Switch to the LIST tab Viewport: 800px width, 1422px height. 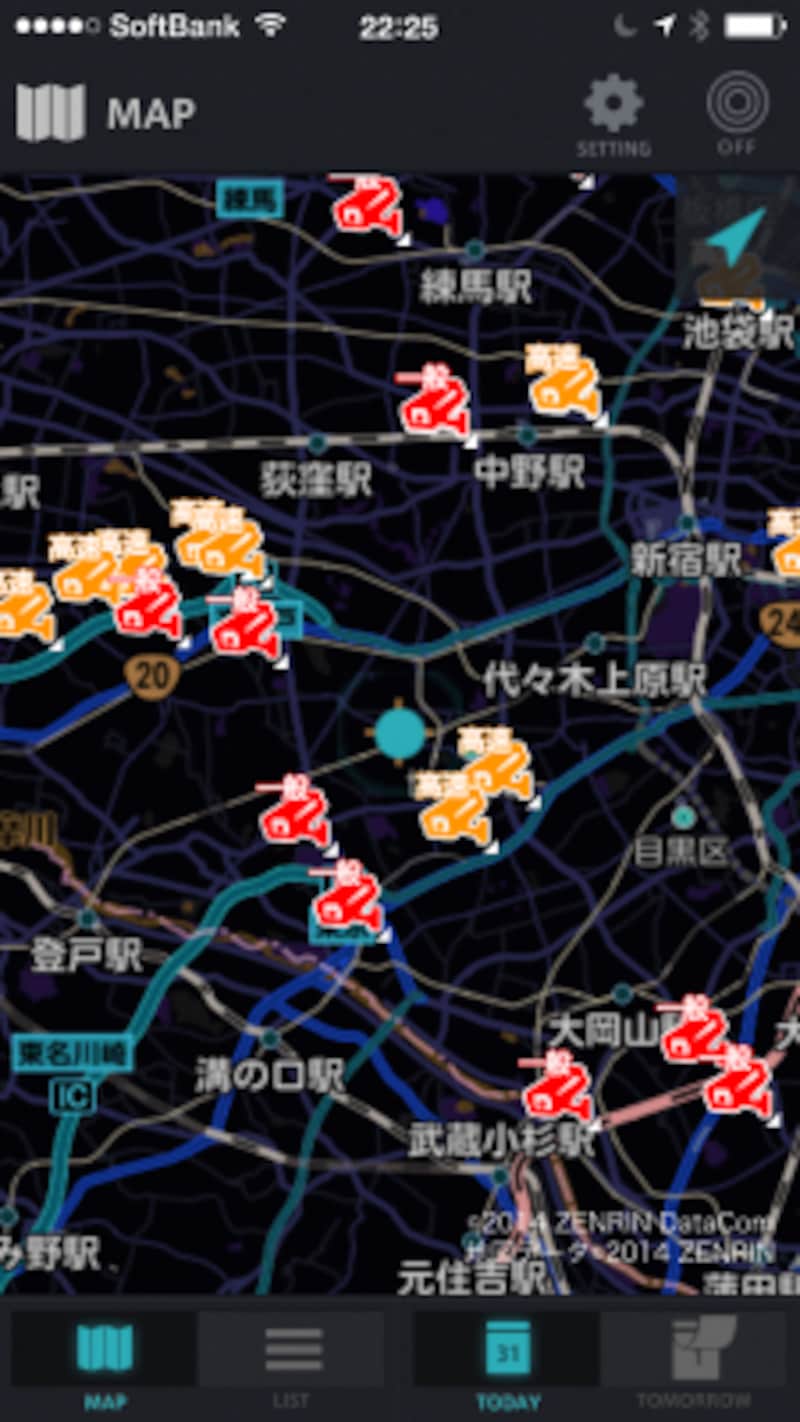point(292,1360)
